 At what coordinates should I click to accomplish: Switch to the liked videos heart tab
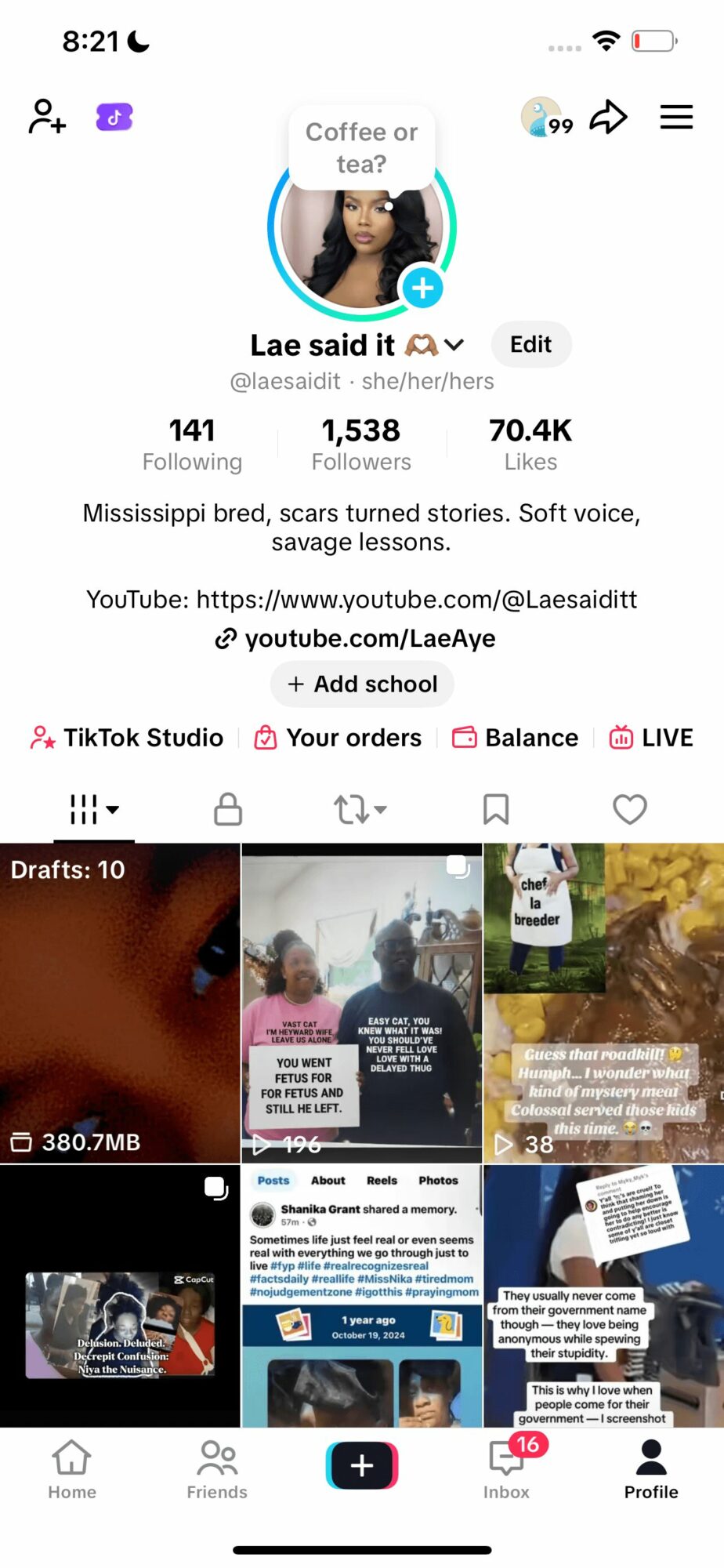click(x=629, y=809)
